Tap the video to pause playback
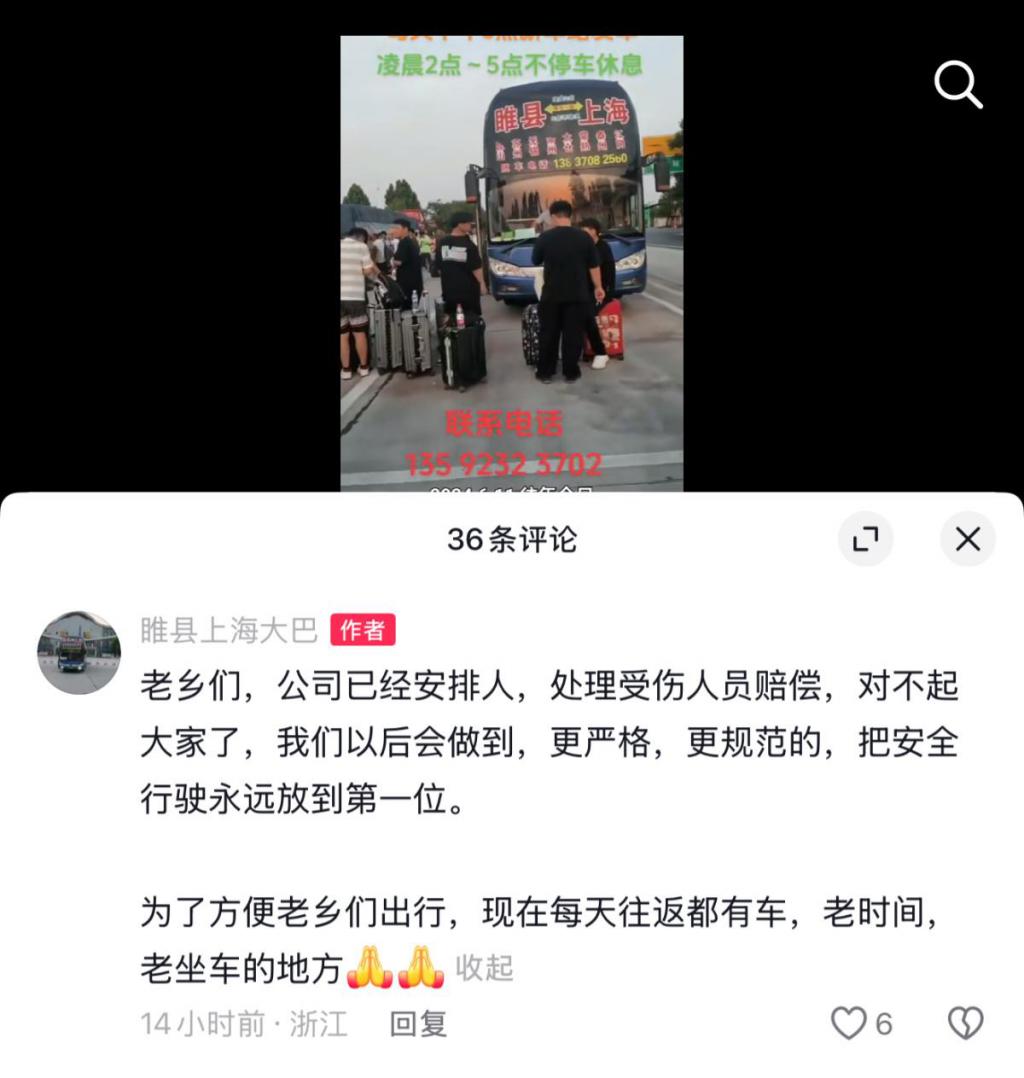This screenshot has height=1078, width=1024. coord(511,262)
